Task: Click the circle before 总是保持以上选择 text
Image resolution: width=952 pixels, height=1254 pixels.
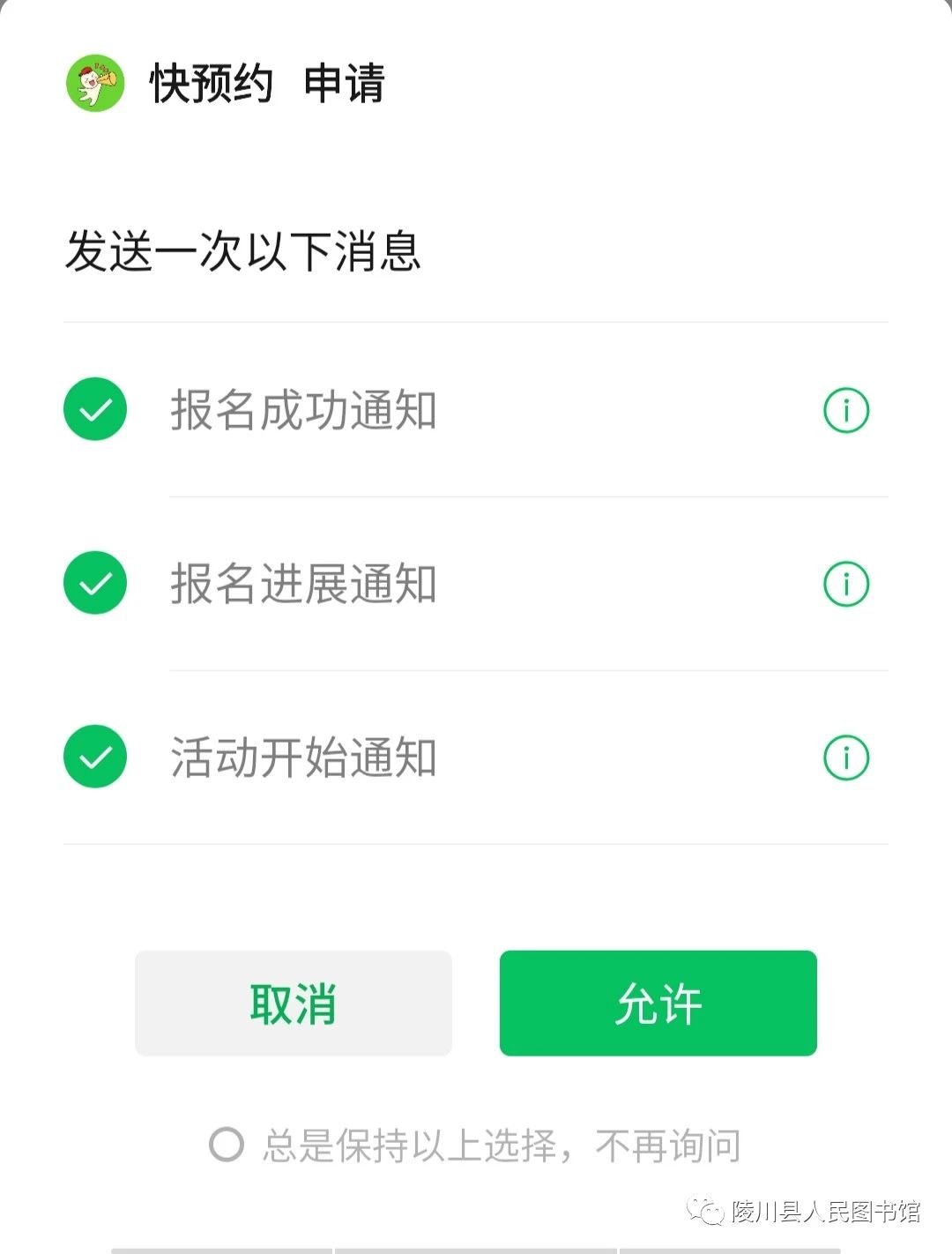Action: [x=227, y=1145]
